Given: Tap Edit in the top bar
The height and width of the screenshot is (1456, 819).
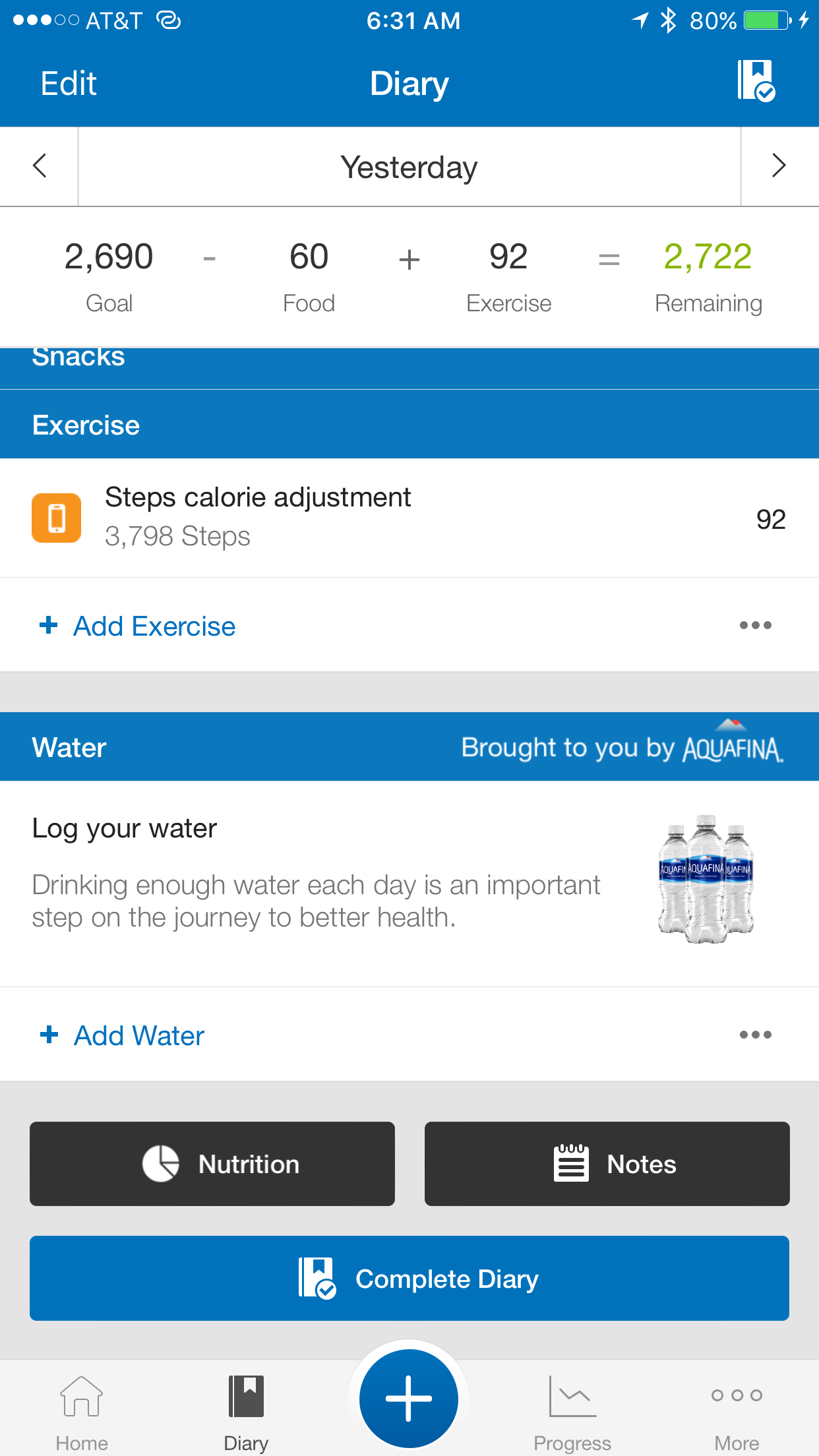Looking at the screenshot, I should [69, 84].
